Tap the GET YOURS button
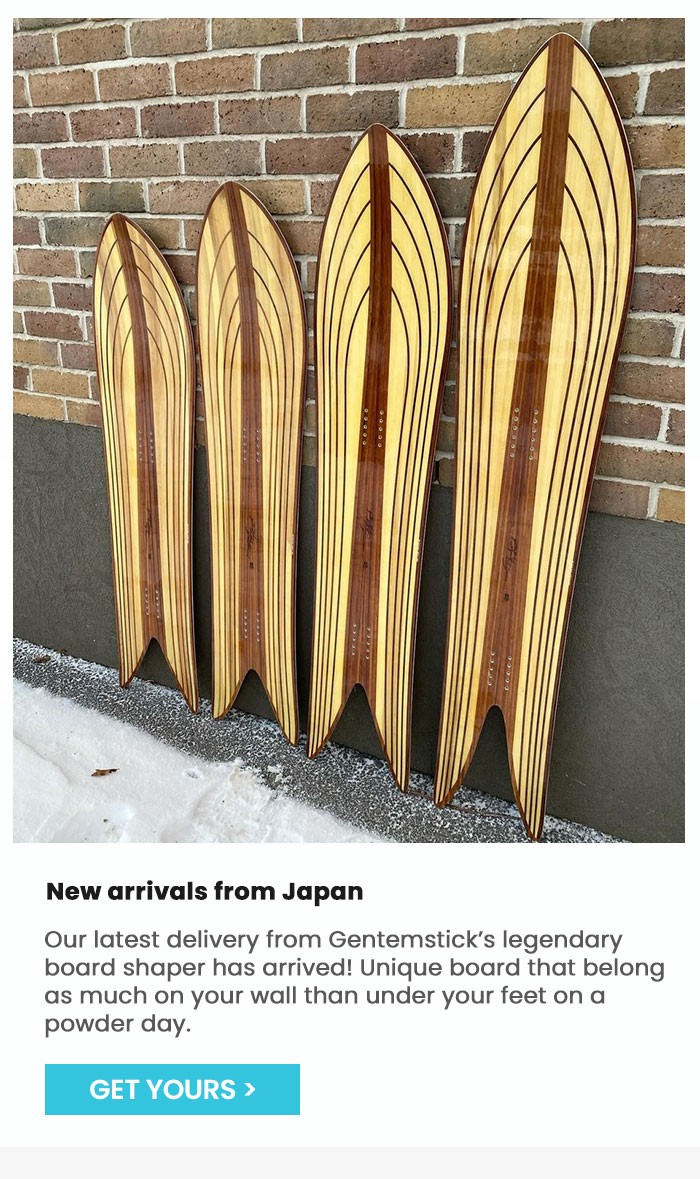700x1179 pixels. (172, 1089)
